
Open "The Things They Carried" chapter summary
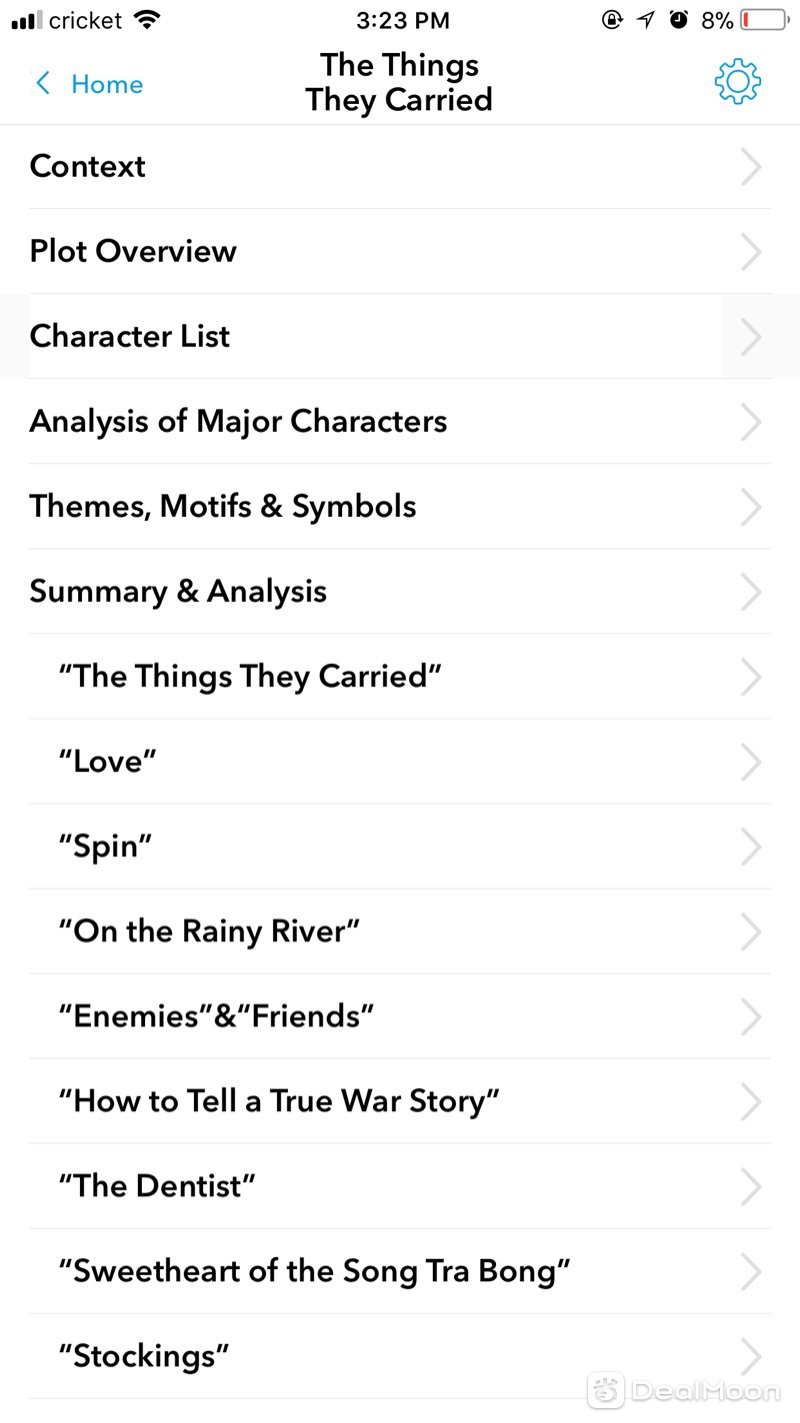400,677
